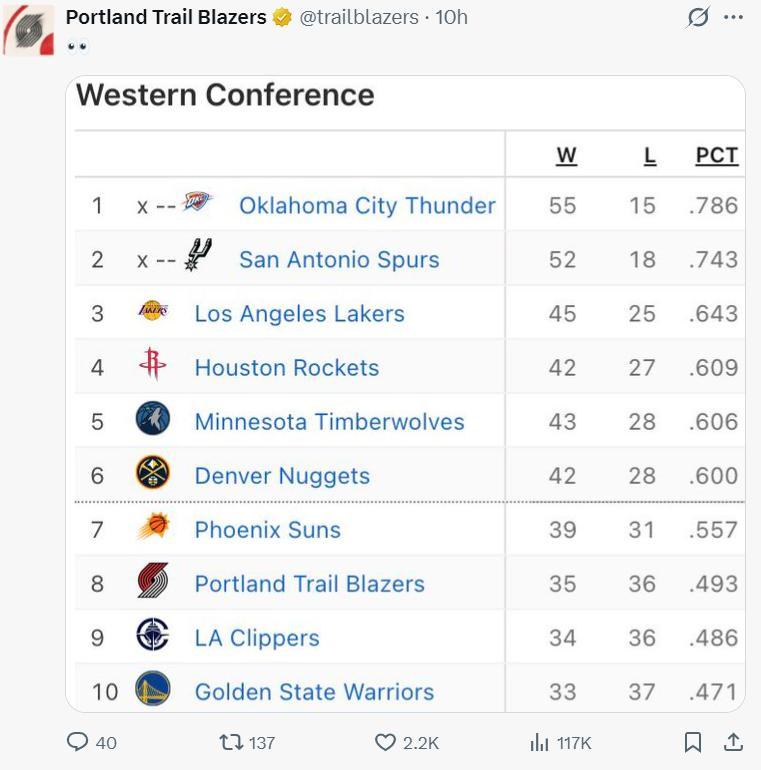Open the post's overflow menu

click(x=733, y=17)
